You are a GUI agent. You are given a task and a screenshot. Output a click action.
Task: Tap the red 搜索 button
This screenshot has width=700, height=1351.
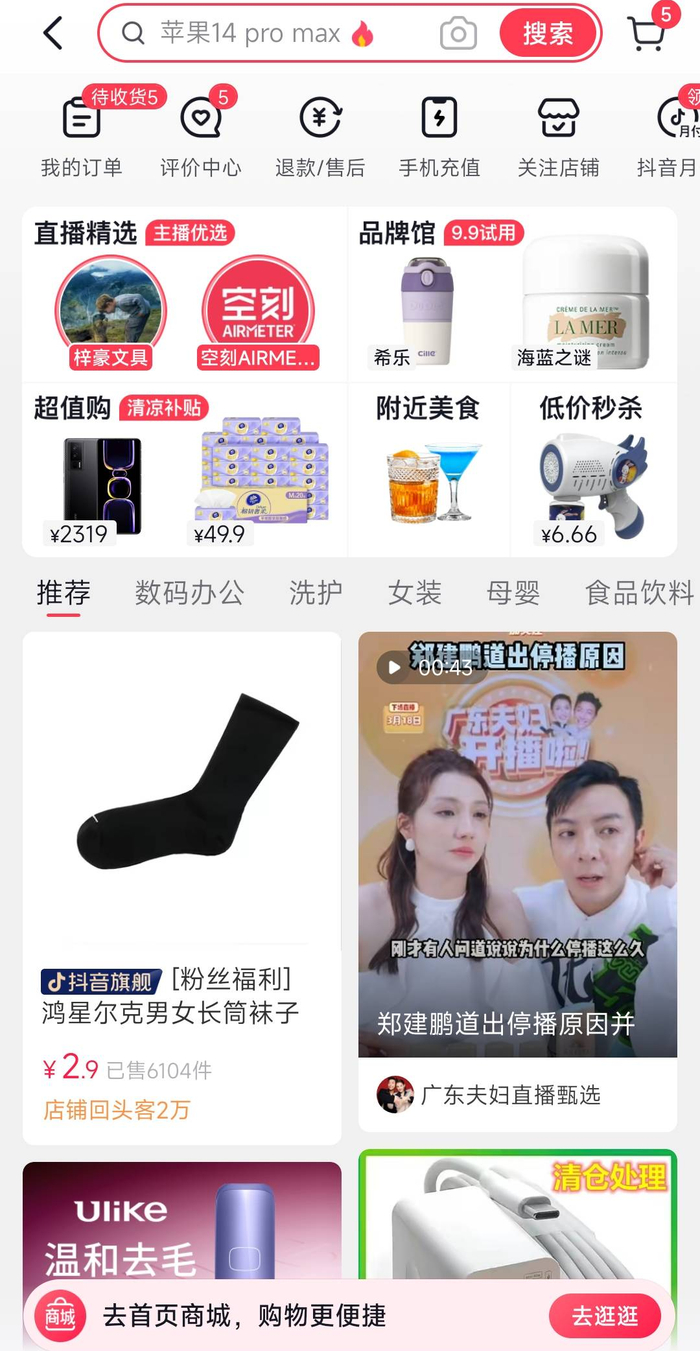547,34
